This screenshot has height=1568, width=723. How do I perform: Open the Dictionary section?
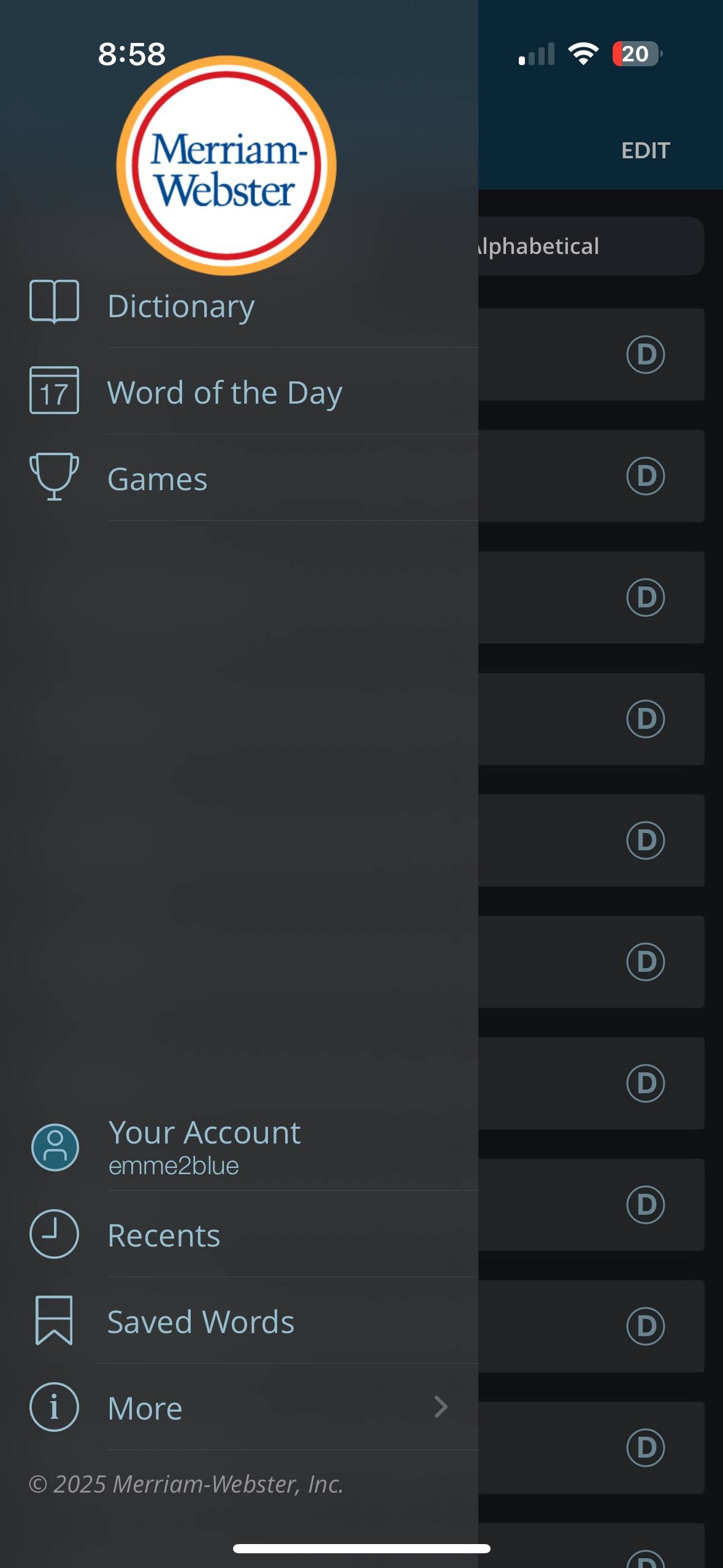click(239, 306)
